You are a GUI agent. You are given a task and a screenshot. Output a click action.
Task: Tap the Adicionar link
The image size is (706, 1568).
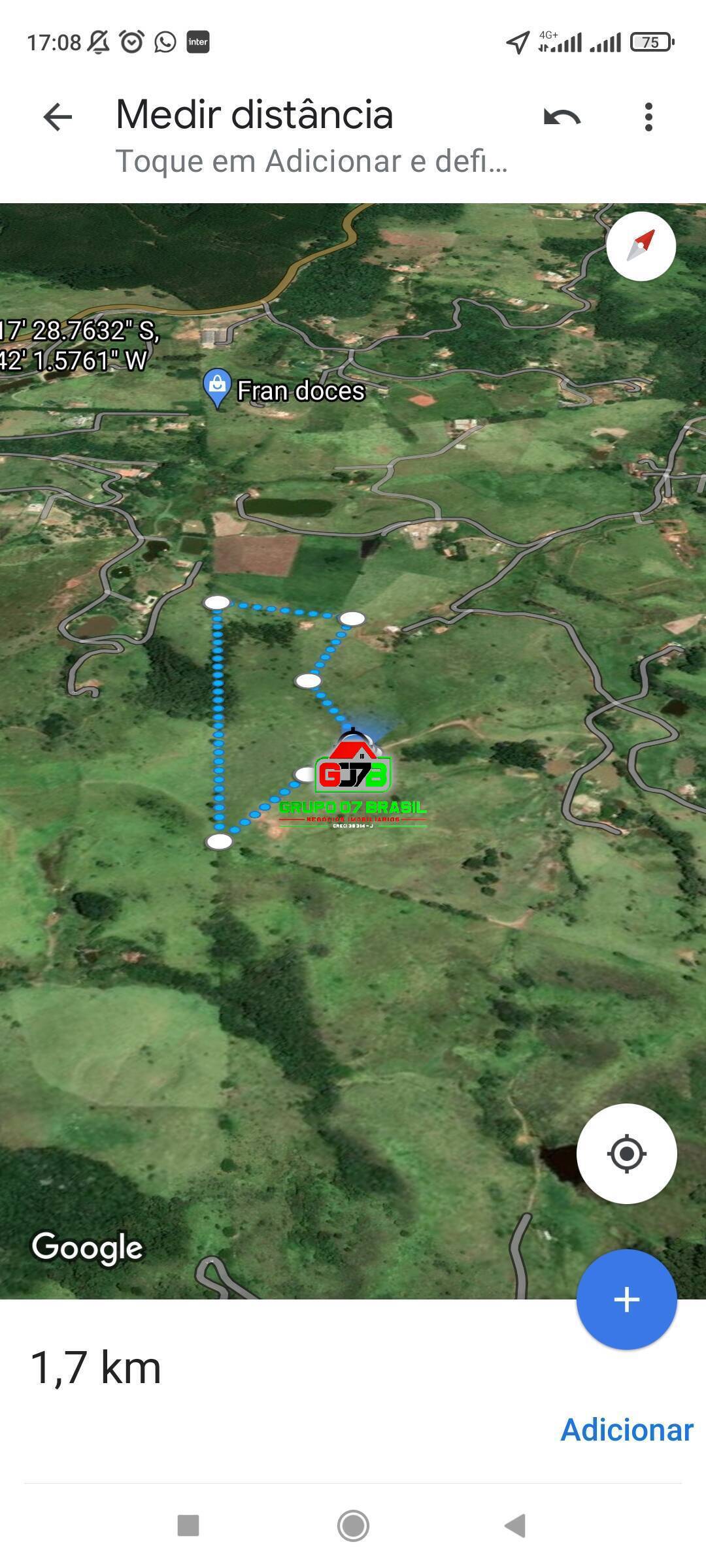[x=626, y=1430]
